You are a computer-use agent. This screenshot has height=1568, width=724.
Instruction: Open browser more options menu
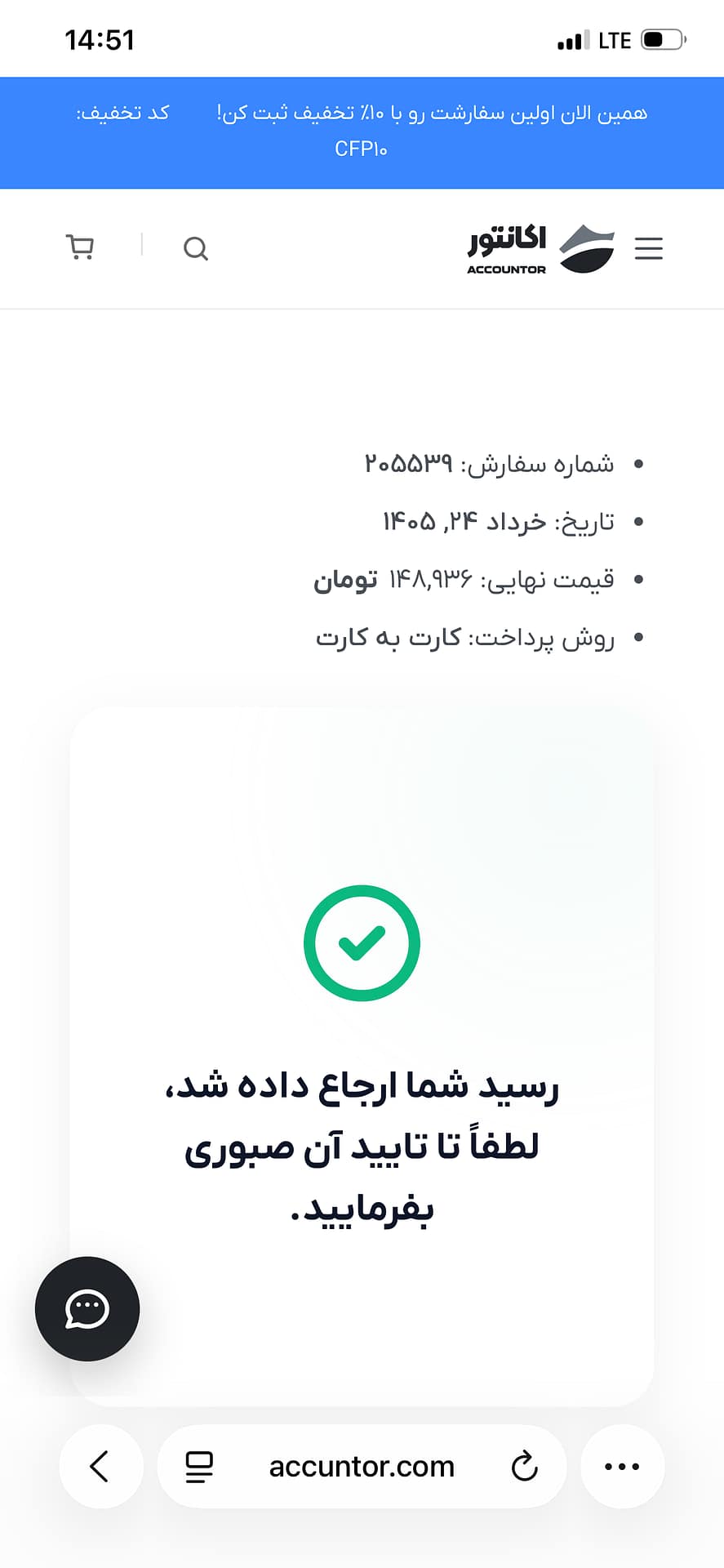tap(622, 1466)
